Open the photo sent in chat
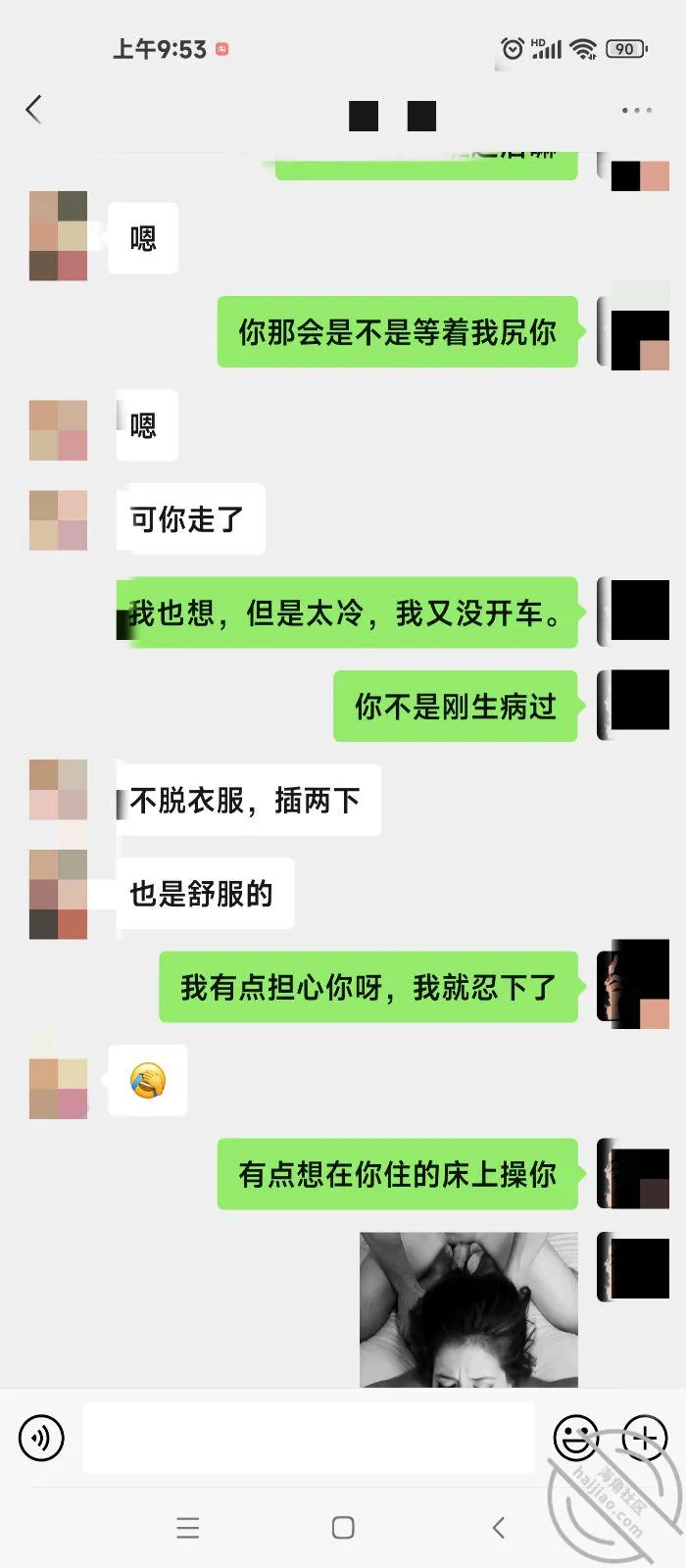This screenshot has width=686, height=1568. click(468, 1309)
